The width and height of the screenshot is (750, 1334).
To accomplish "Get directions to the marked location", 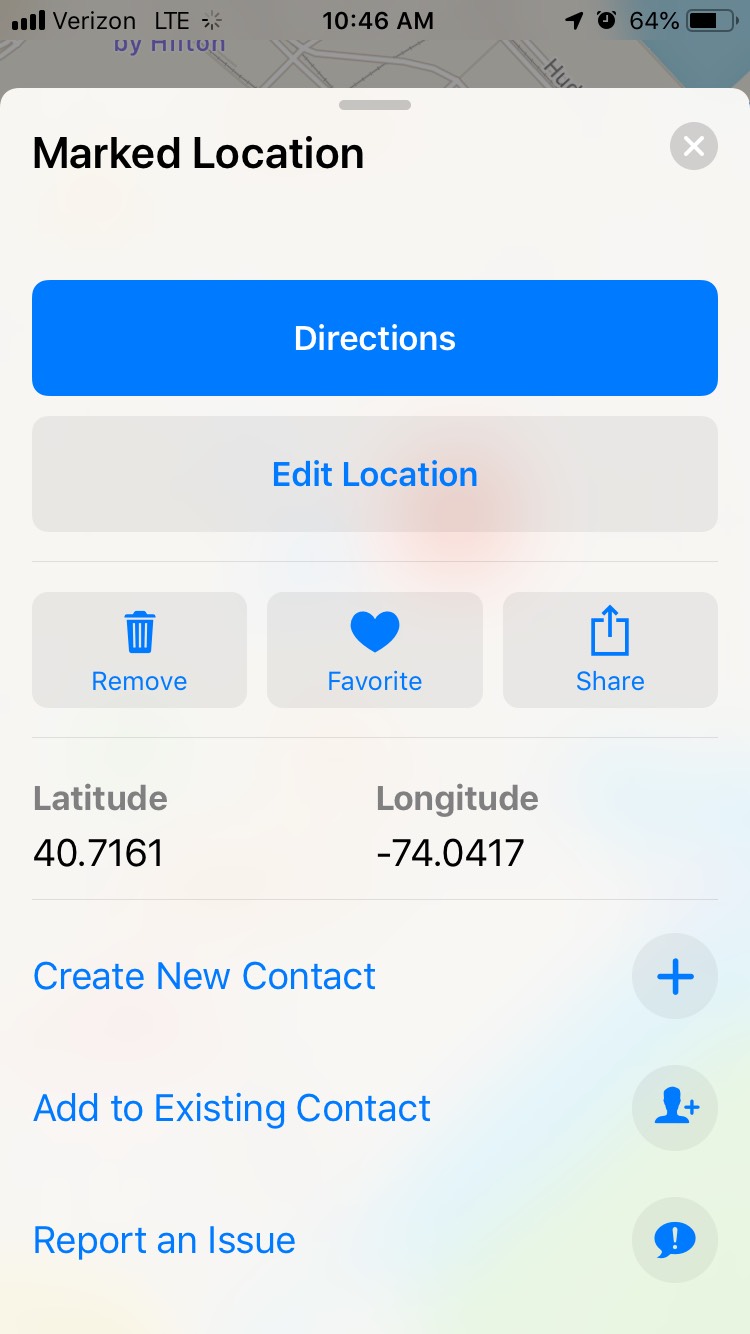I will tap(375, 338).
